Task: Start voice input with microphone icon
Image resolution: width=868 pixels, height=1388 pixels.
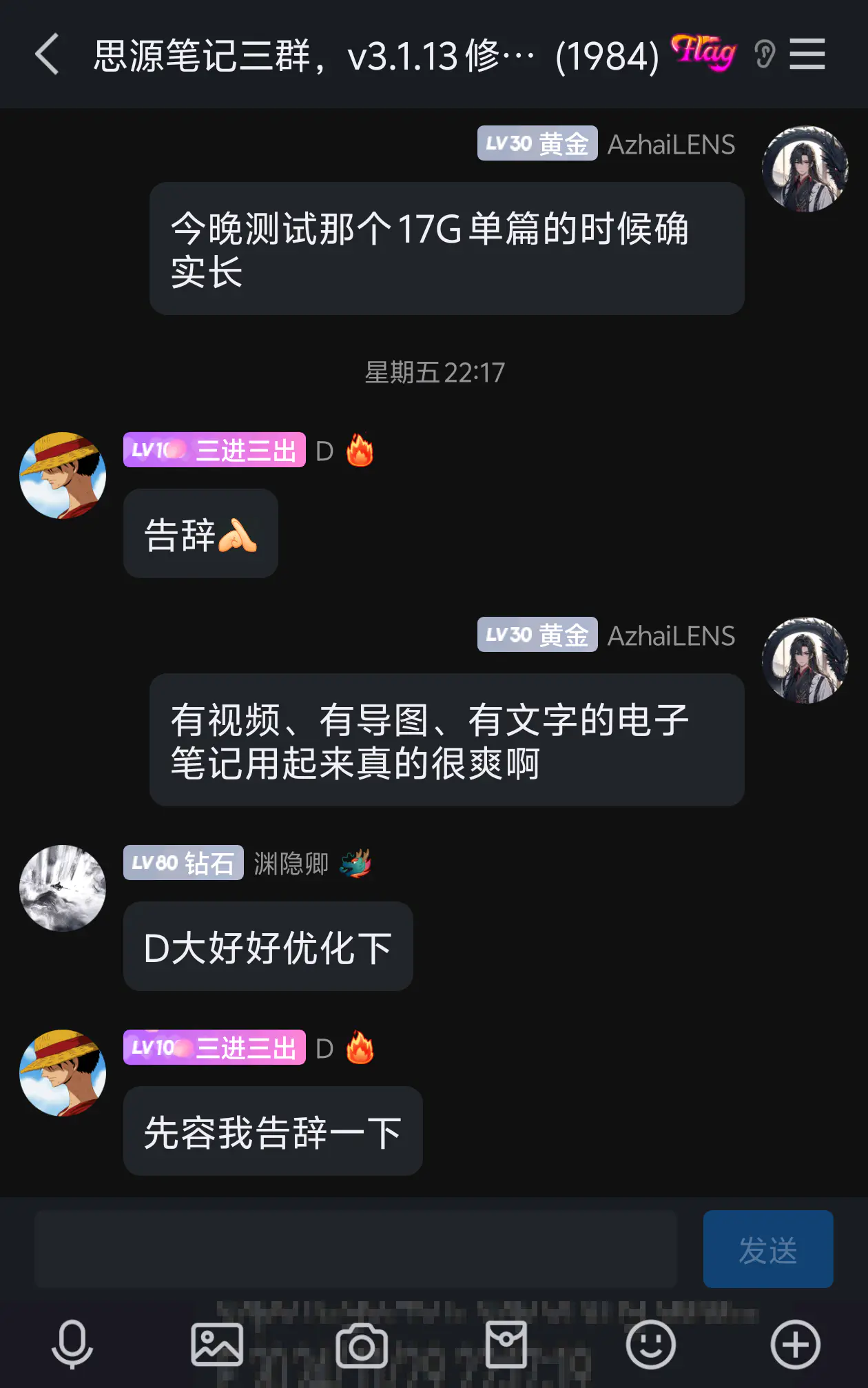Action: coord(72,1344)
